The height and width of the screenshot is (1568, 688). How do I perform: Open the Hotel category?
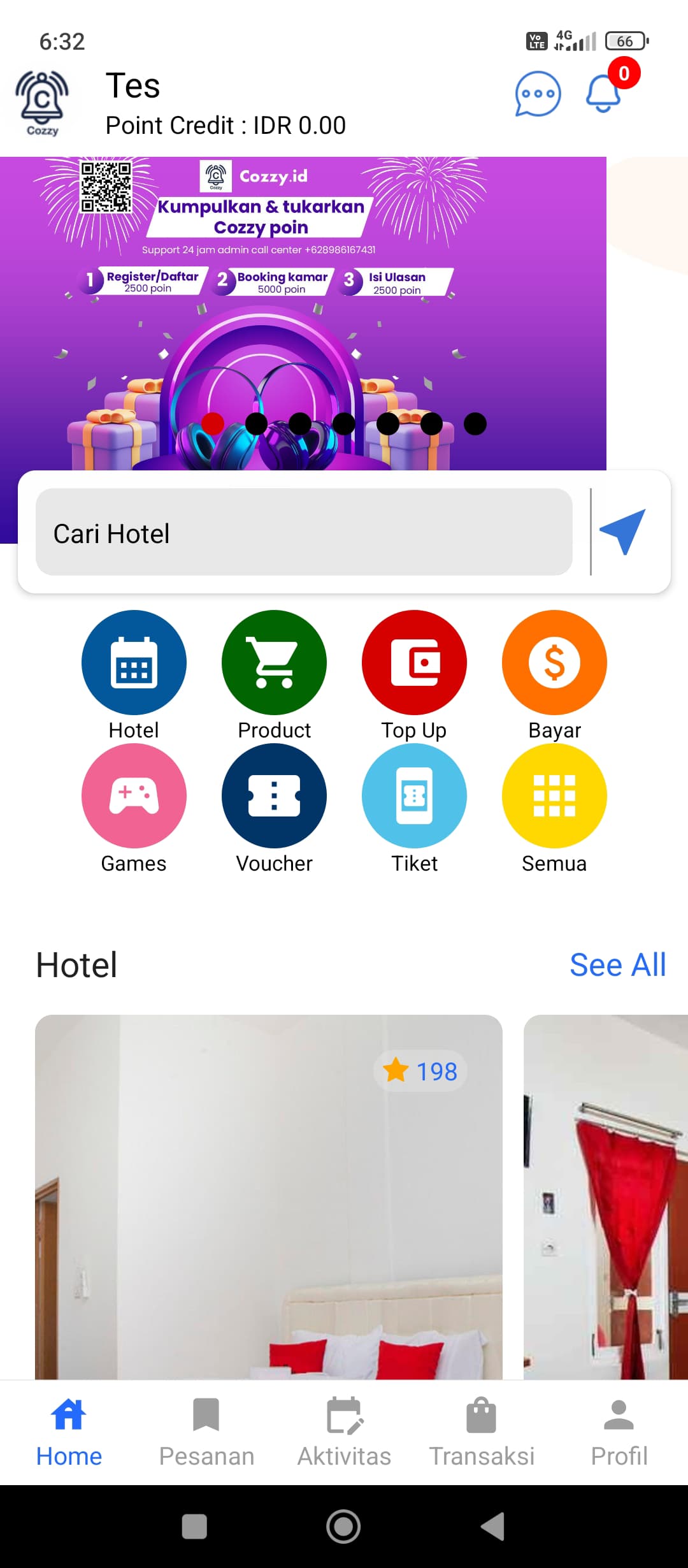(134, 663)
